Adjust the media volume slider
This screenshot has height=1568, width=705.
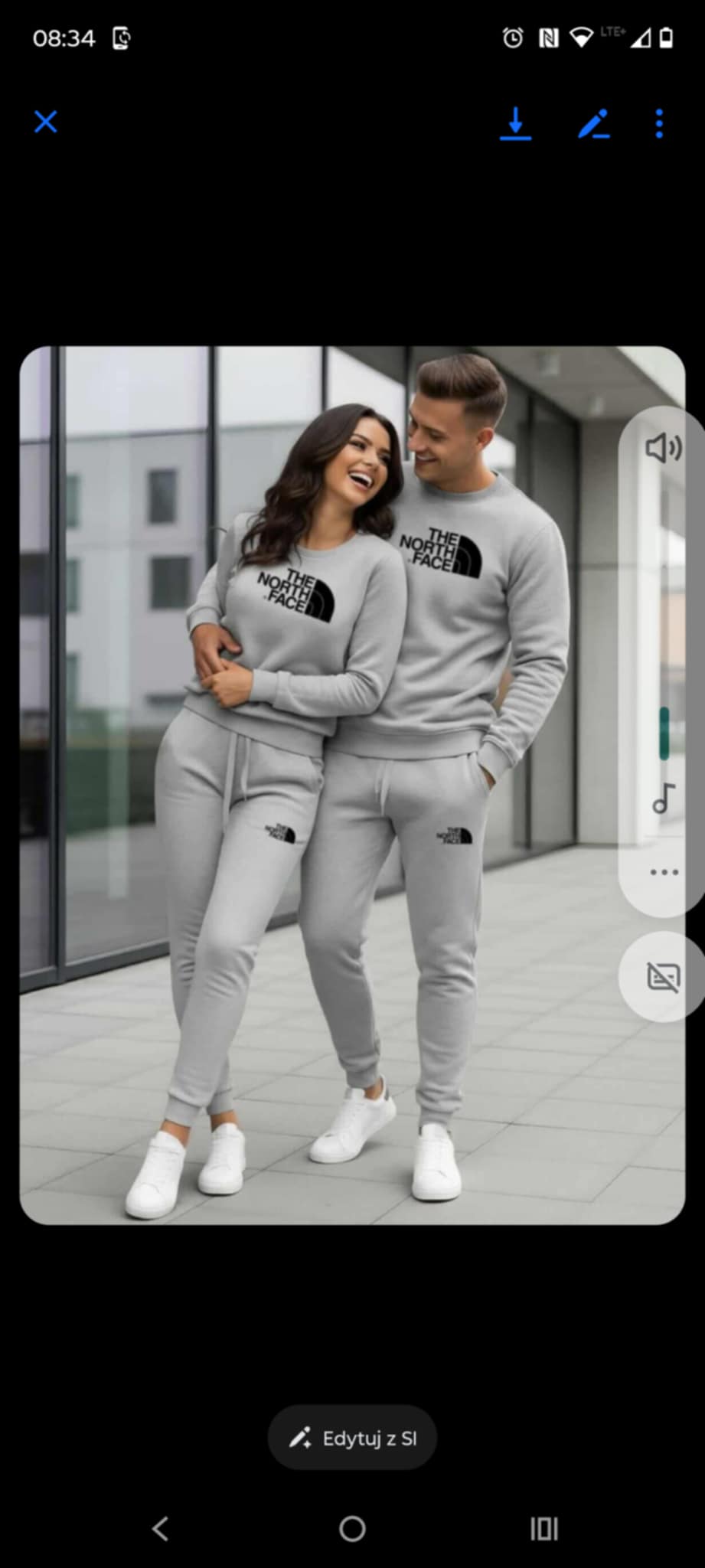tap(664, 733)
